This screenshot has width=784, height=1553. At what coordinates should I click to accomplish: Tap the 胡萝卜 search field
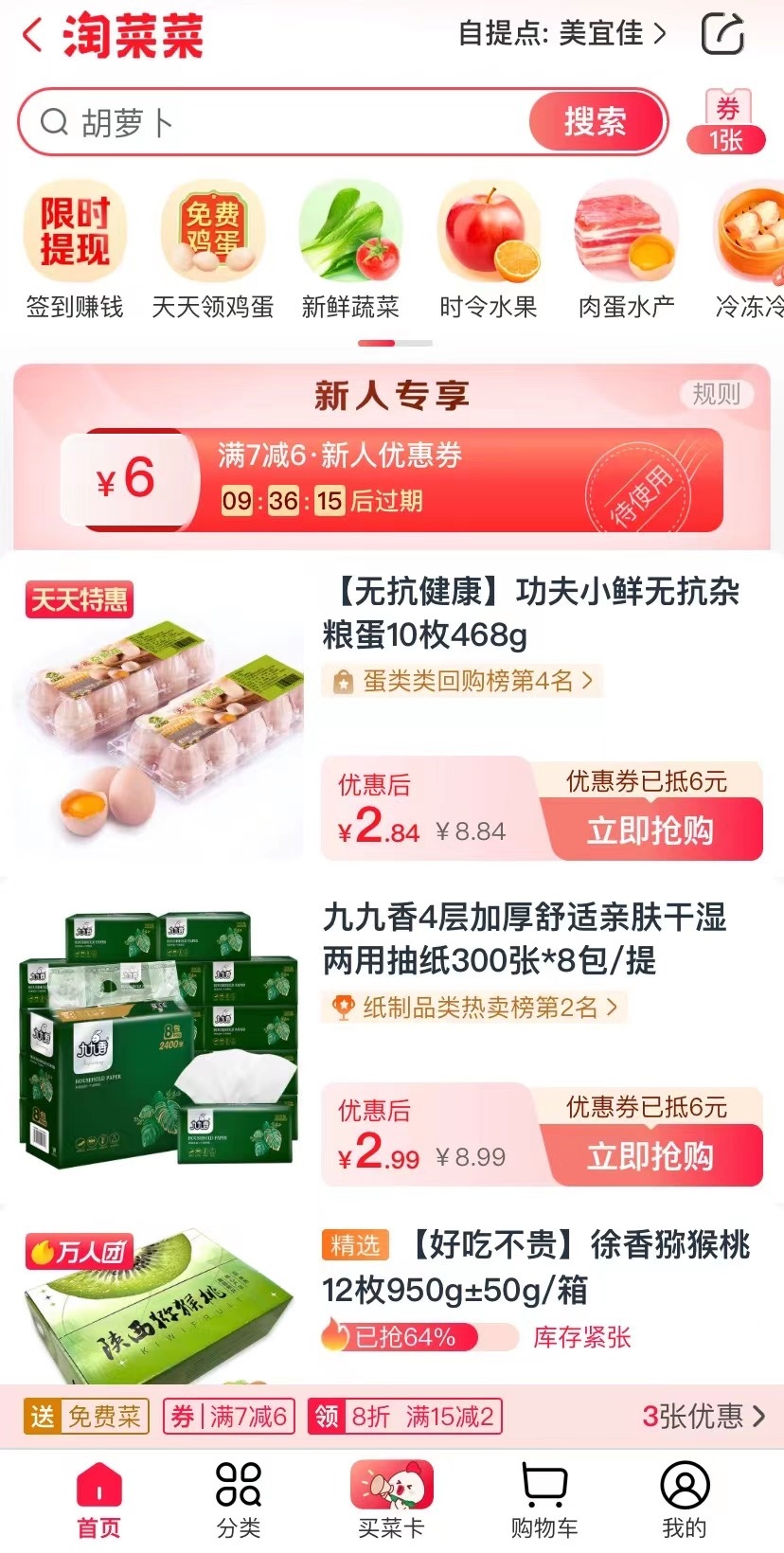[275, 122]
